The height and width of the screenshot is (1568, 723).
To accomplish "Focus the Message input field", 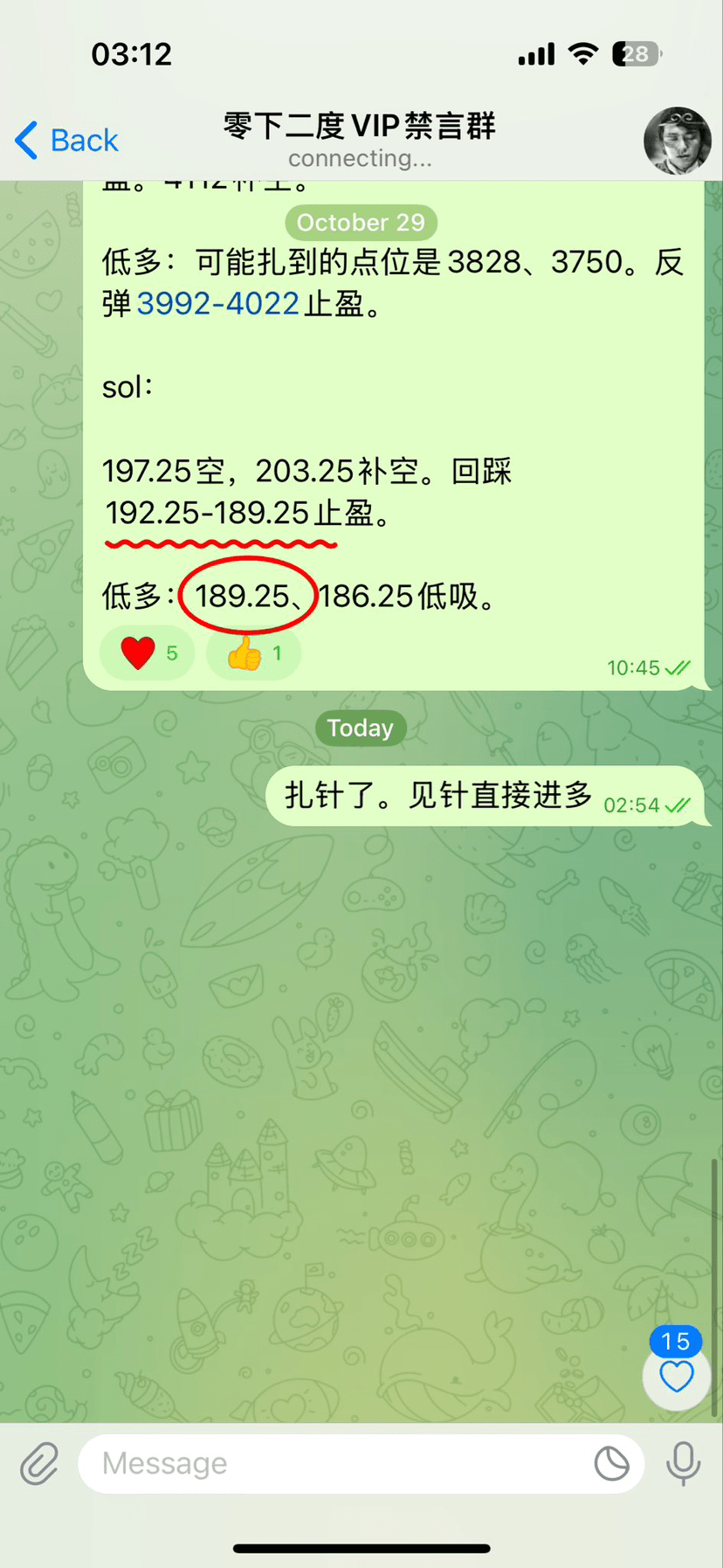I will pyautogui.click(x=332, y=1463).
